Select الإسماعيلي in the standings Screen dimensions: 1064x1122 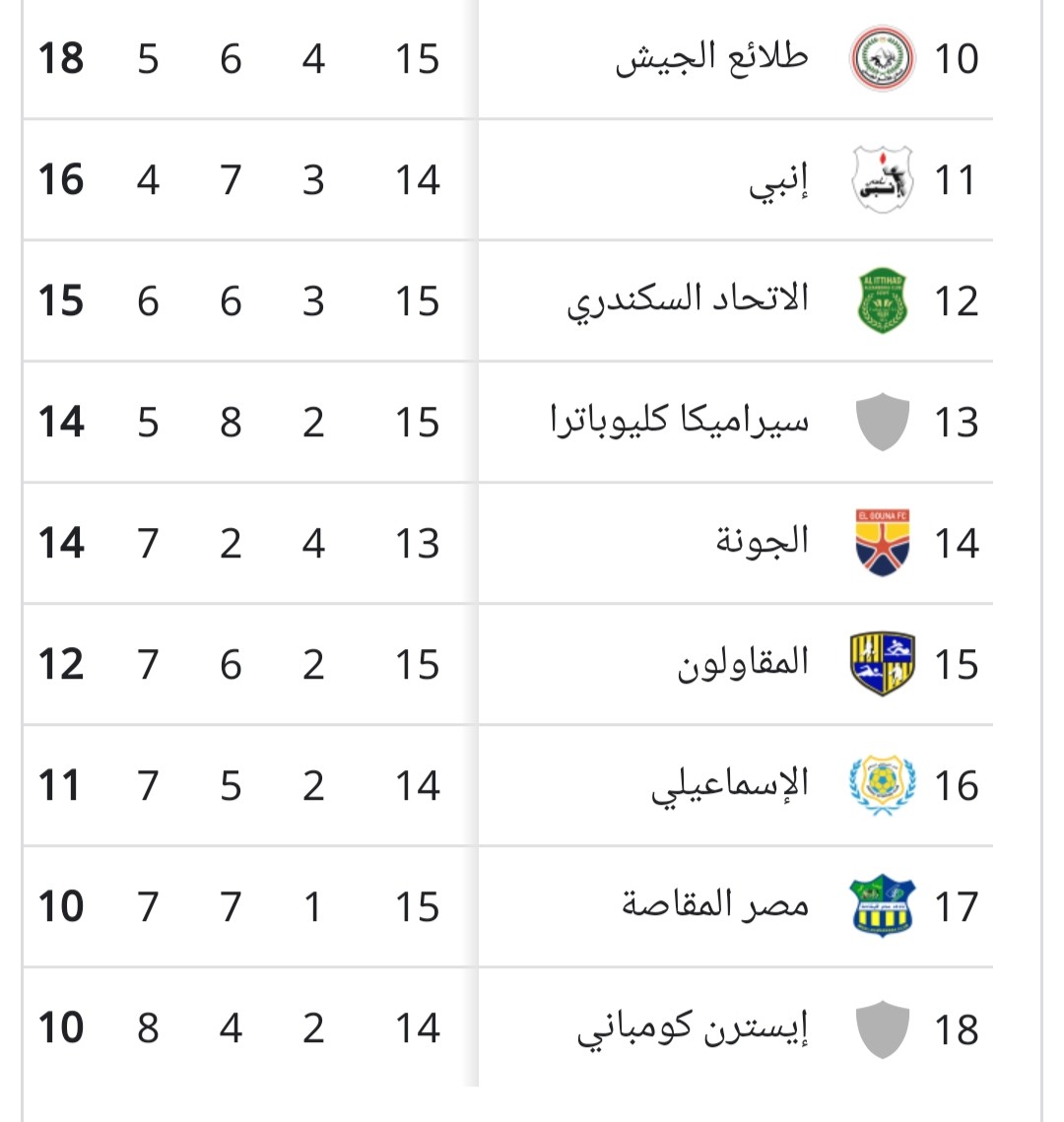pyautogui.click(x=730, y=785)
